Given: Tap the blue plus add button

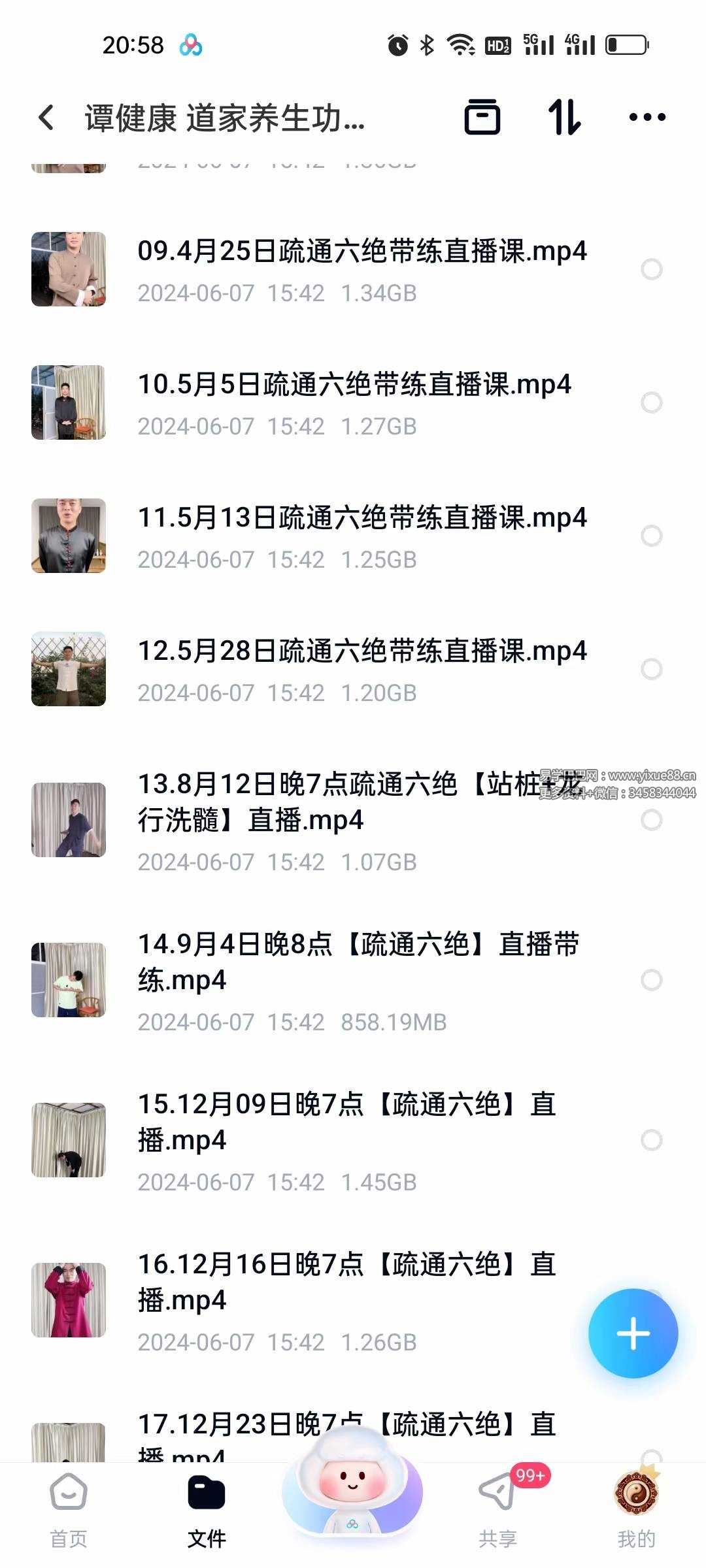Looking at the screenshot, I should [633, 1333].
